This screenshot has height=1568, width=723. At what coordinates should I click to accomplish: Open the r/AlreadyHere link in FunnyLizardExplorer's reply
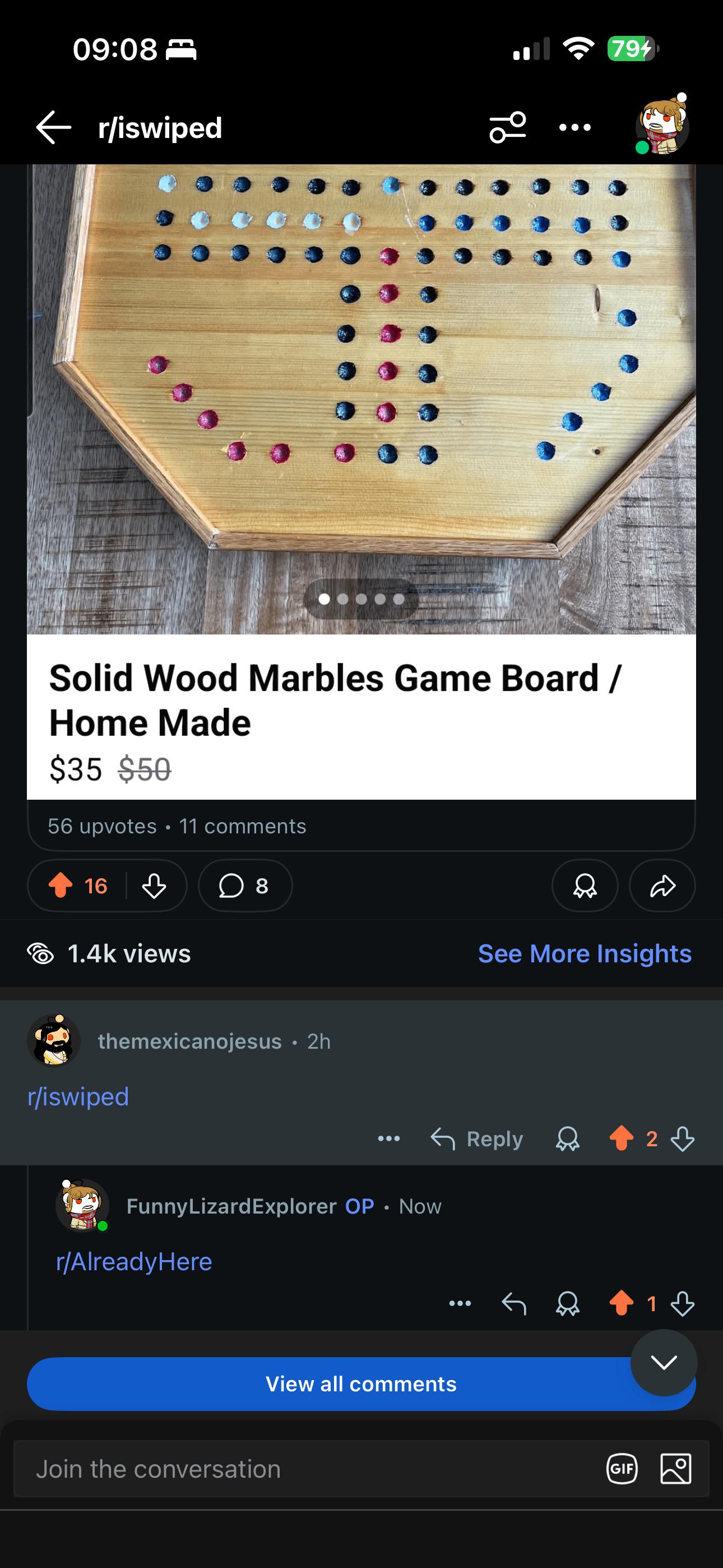point(134,1262)
